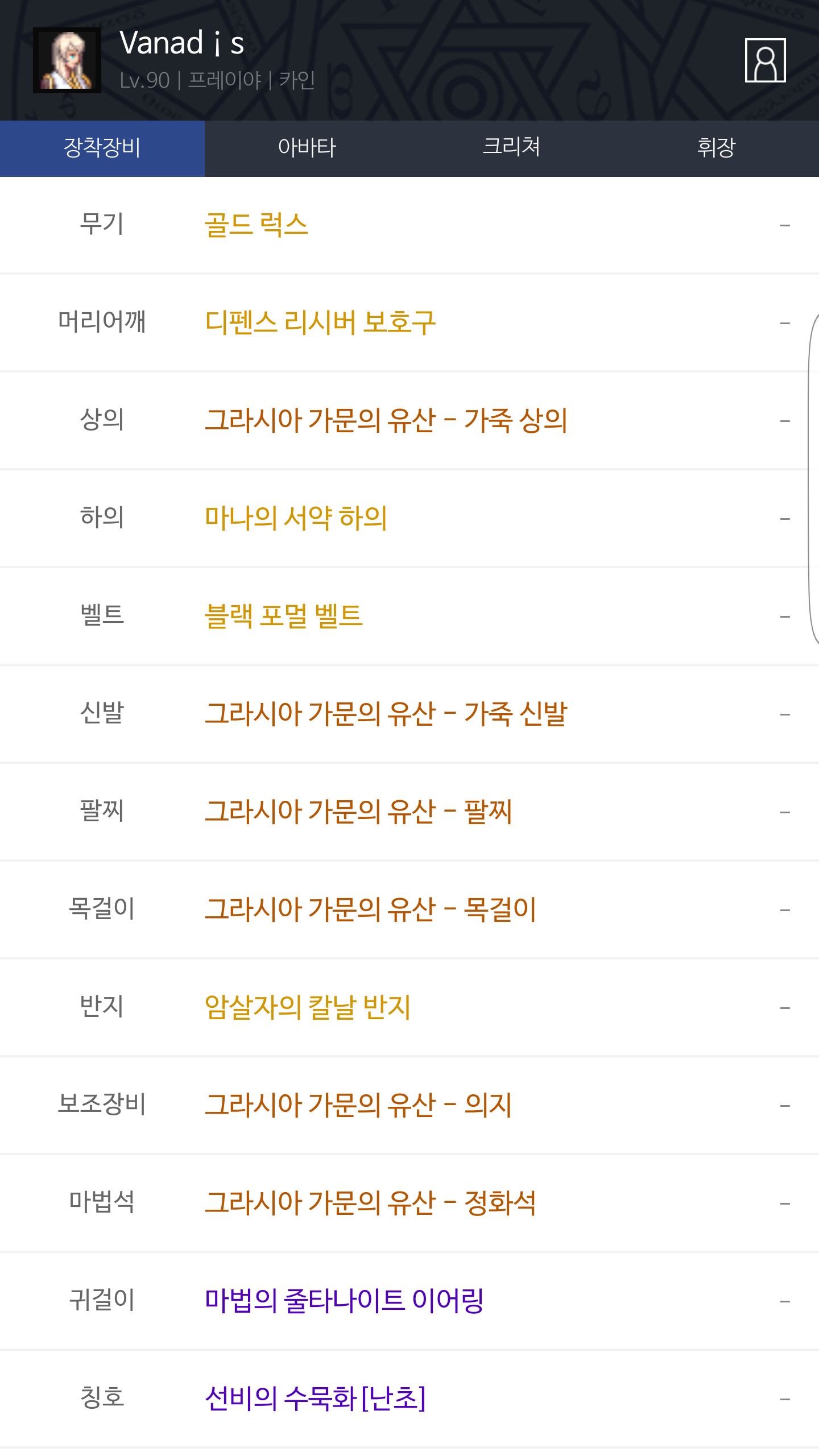
Task: Open the 선비의 수묵화[난초] title
Action: click(315, 1399)
